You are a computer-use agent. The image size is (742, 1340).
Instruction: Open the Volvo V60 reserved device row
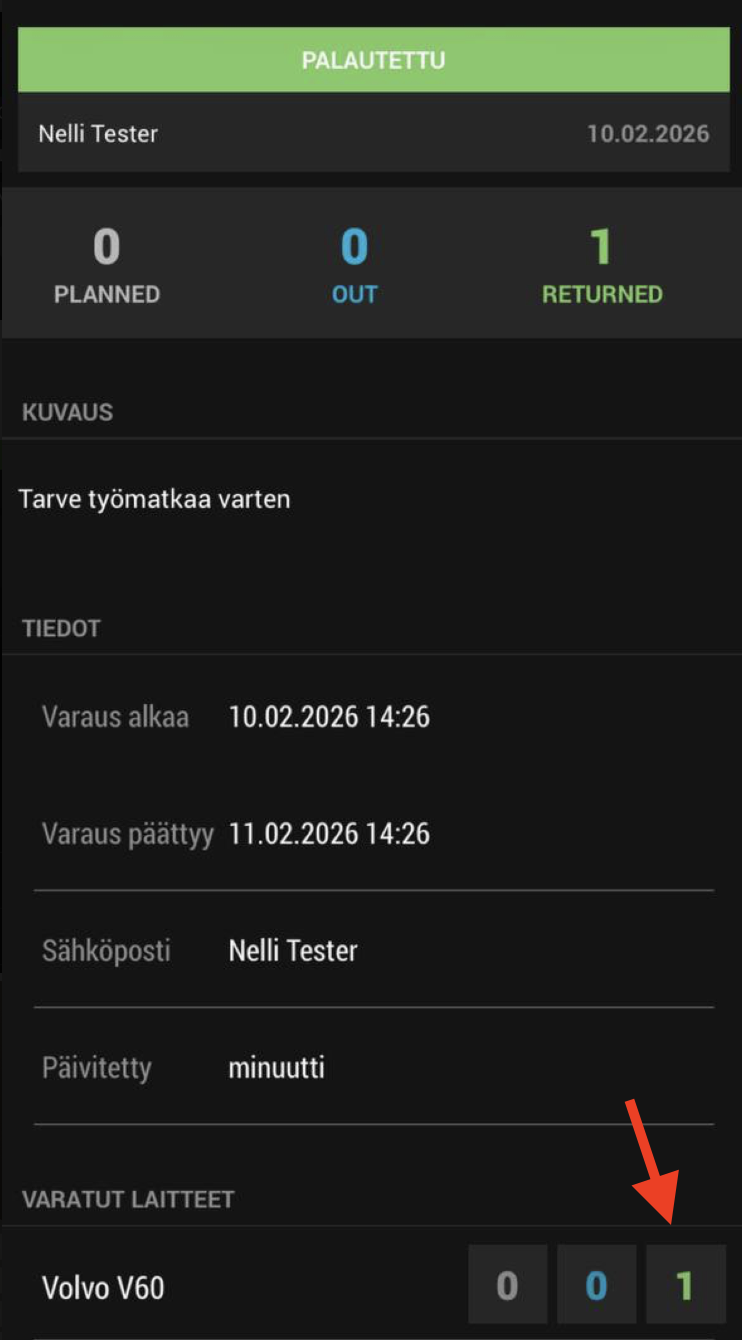104,1286
